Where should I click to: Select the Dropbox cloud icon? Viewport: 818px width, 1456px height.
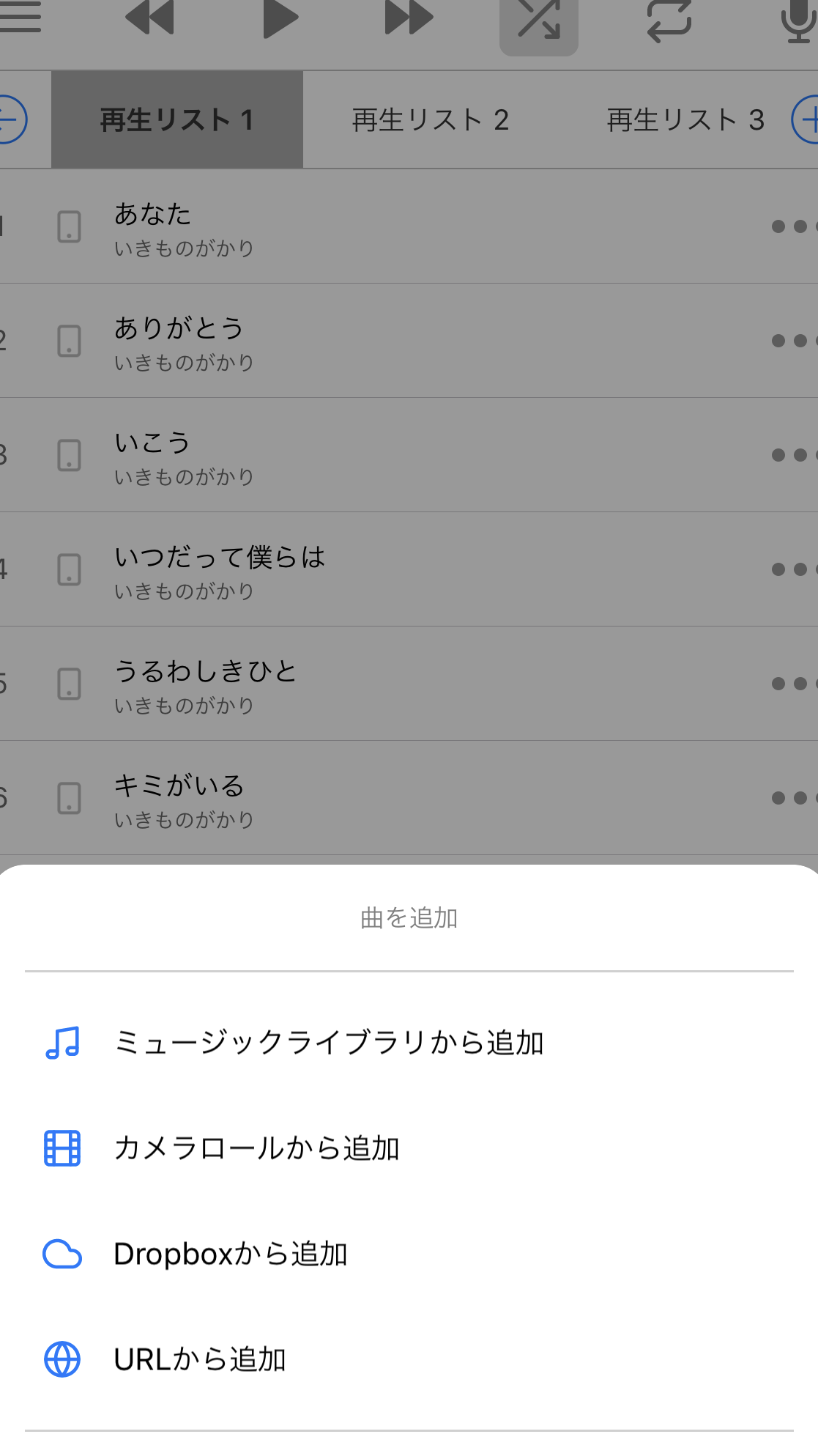click(x=62, y=1254)
